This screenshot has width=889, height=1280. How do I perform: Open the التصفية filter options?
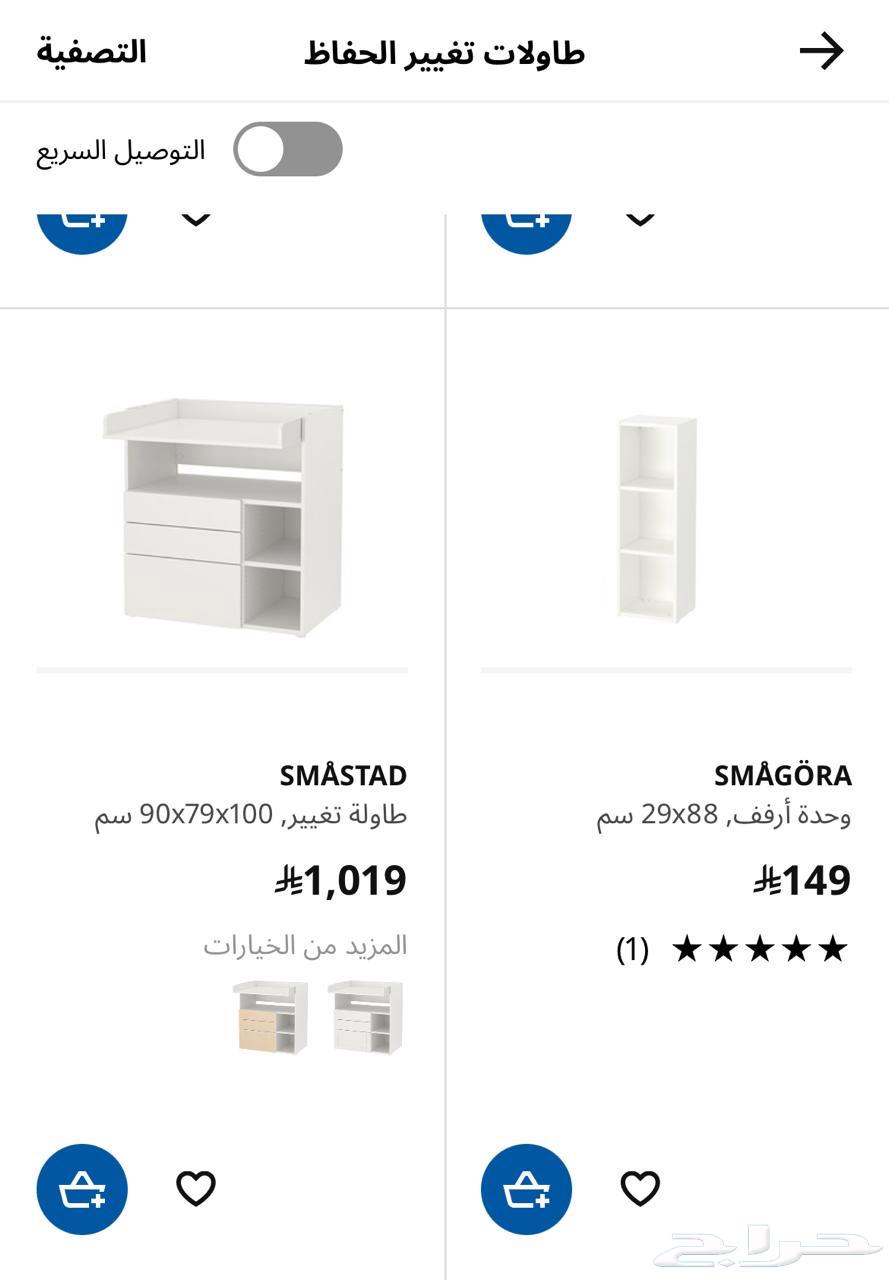click(92, 51)
